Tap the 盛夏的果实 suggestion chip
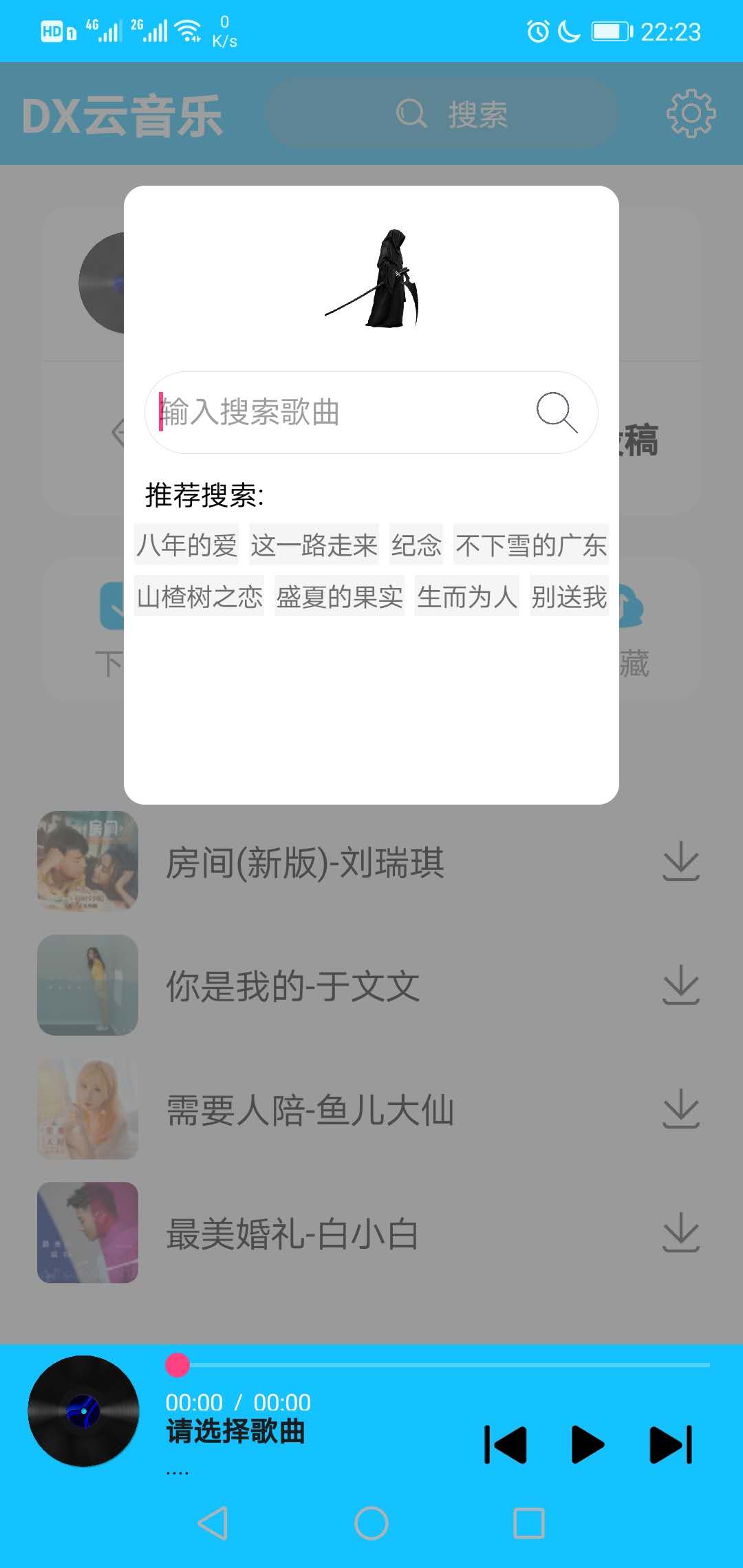This screenshot has width=743, height=1568. [339, 596]
